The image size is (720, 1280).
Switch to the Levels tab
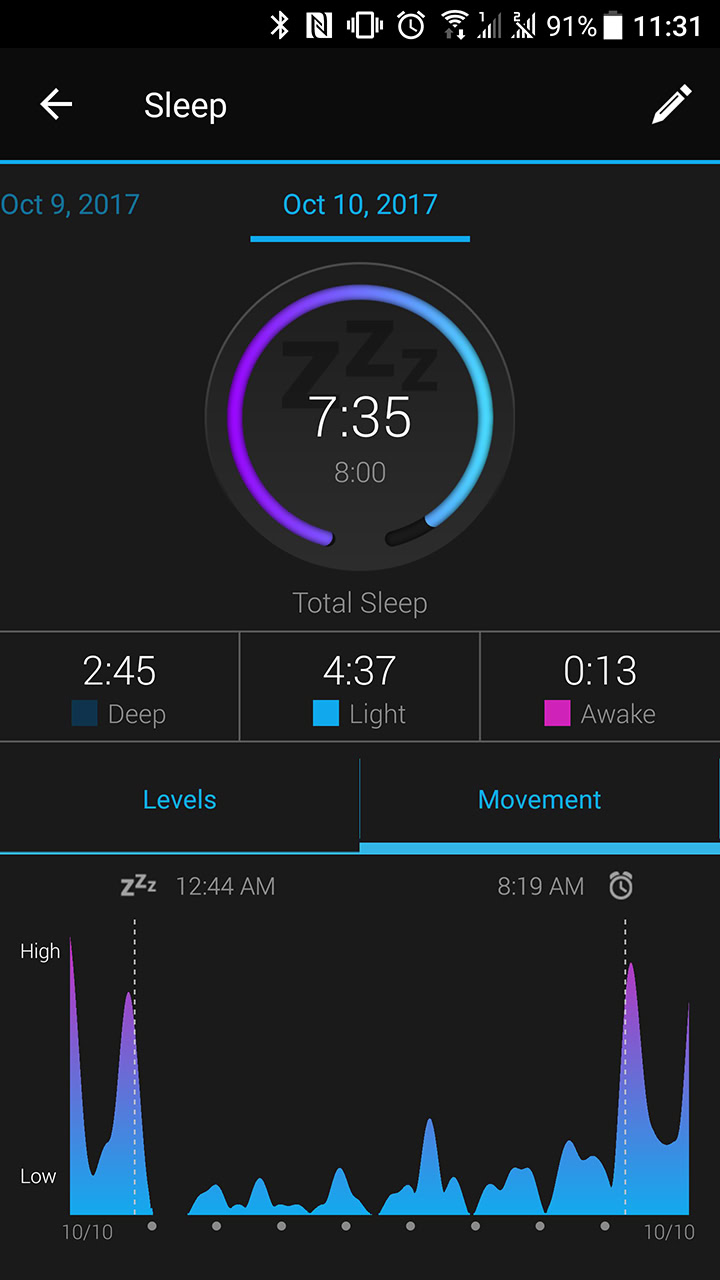tap(180, 800)
